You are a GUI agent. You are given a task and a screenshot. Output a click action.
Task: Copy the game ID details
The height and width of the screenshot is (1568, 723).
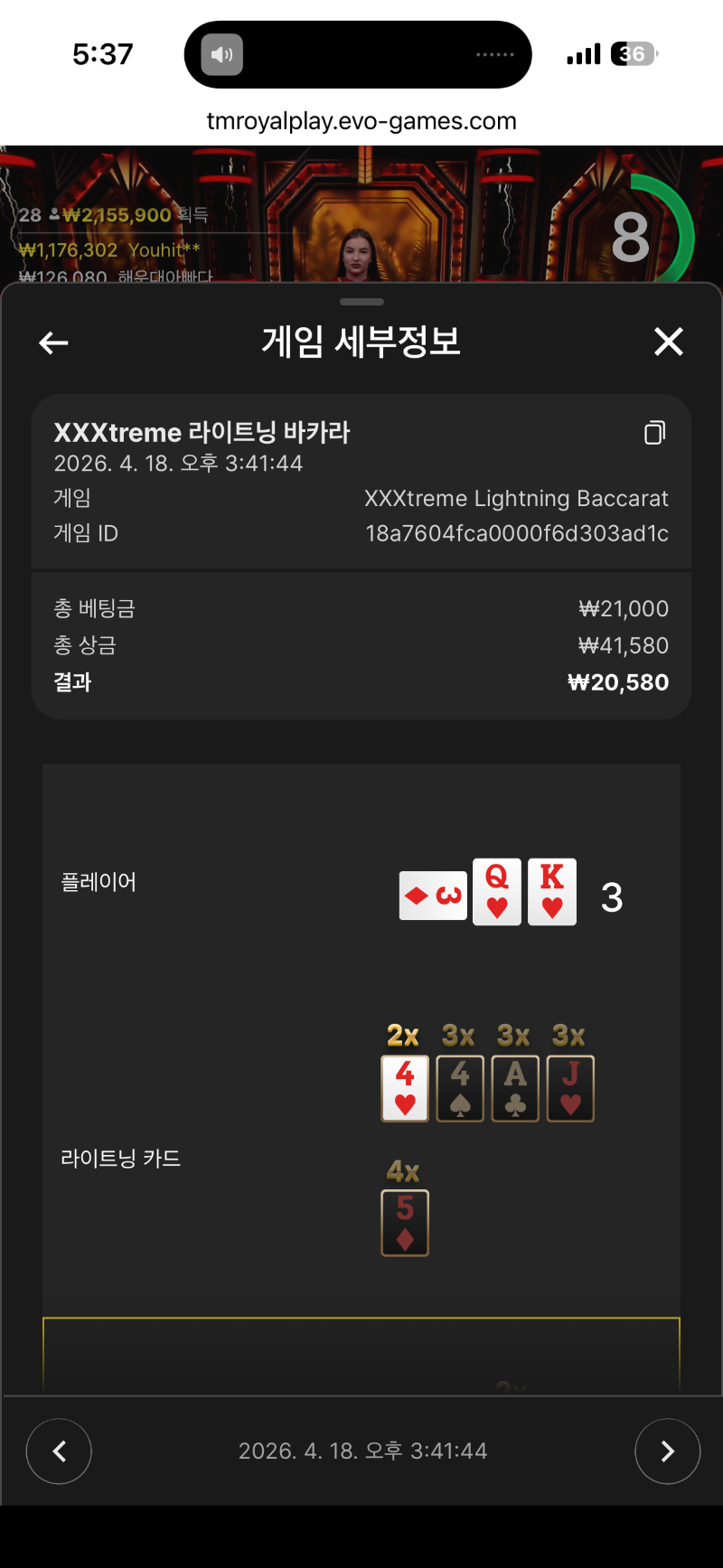click(654, 433)
